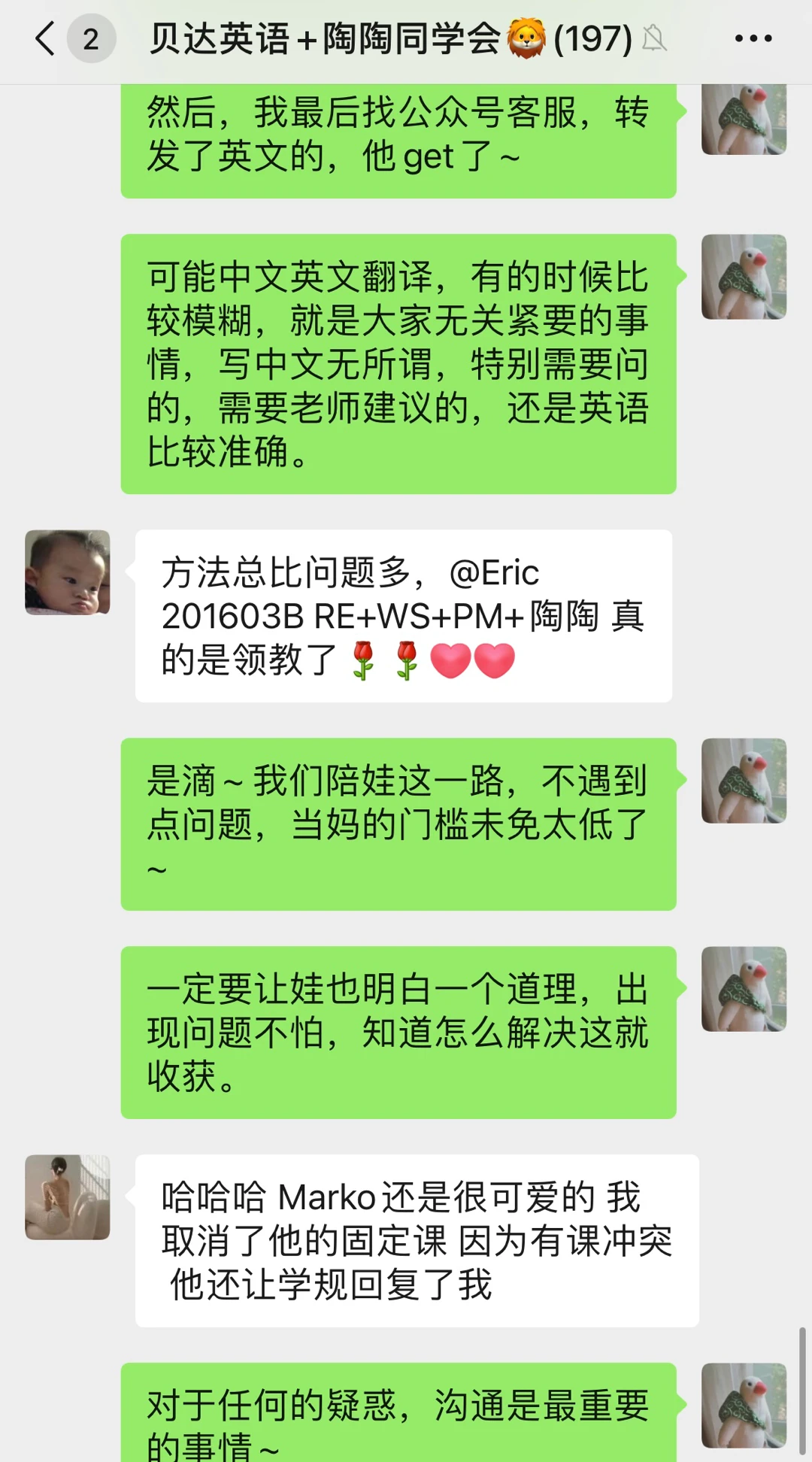This screenshot has width=812, height=1462.
Task: Open the group chat overflow menu
Action: 753,39
